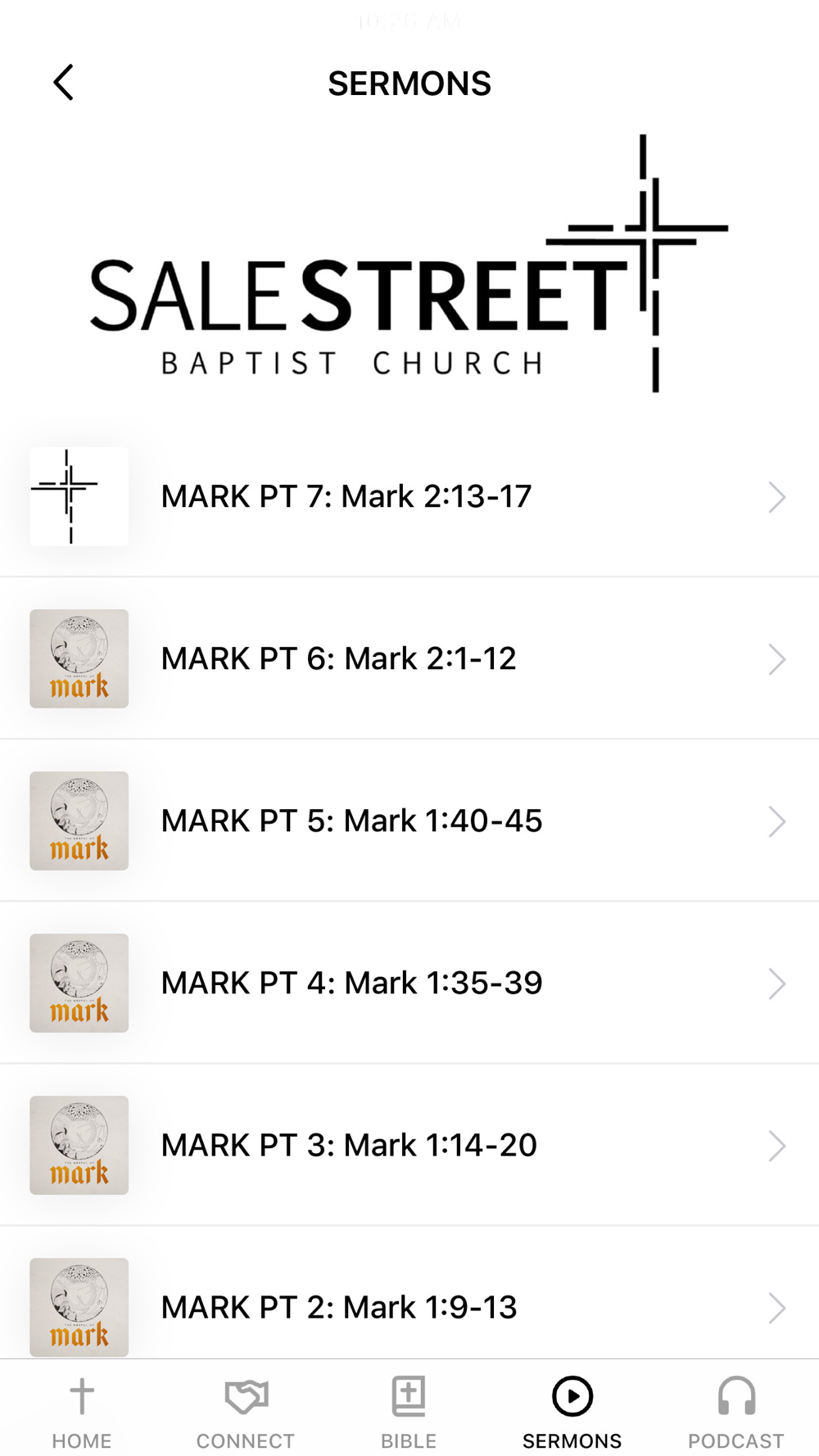Image resolution: width=819 pixels, height=1456 pixels.
Task: Select MARK PT 5: Mark 1:40-45
Action: click(x=409, y=821)
